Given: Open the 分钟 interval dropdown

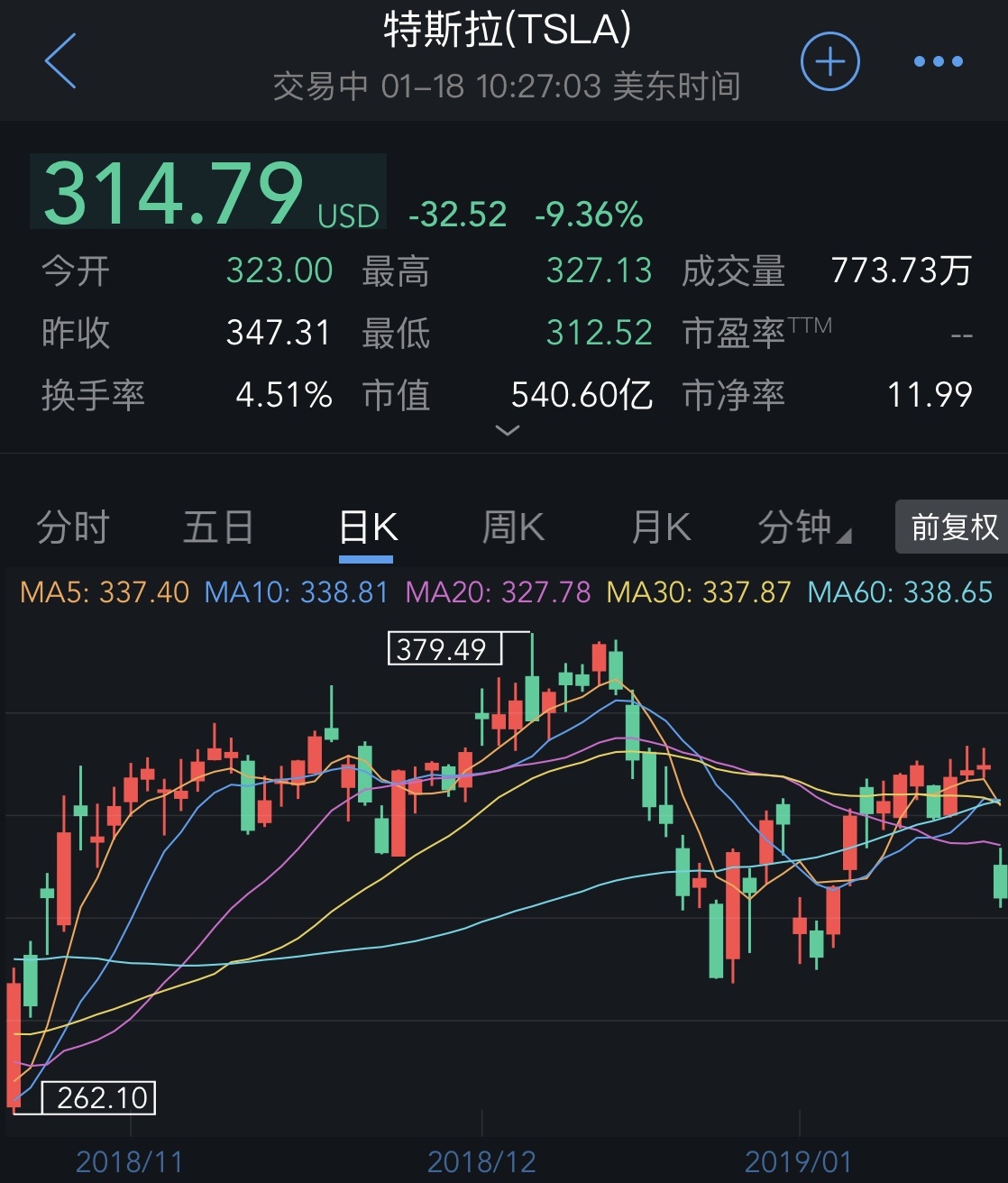Looking at the screenshot, I should (802, 527).
